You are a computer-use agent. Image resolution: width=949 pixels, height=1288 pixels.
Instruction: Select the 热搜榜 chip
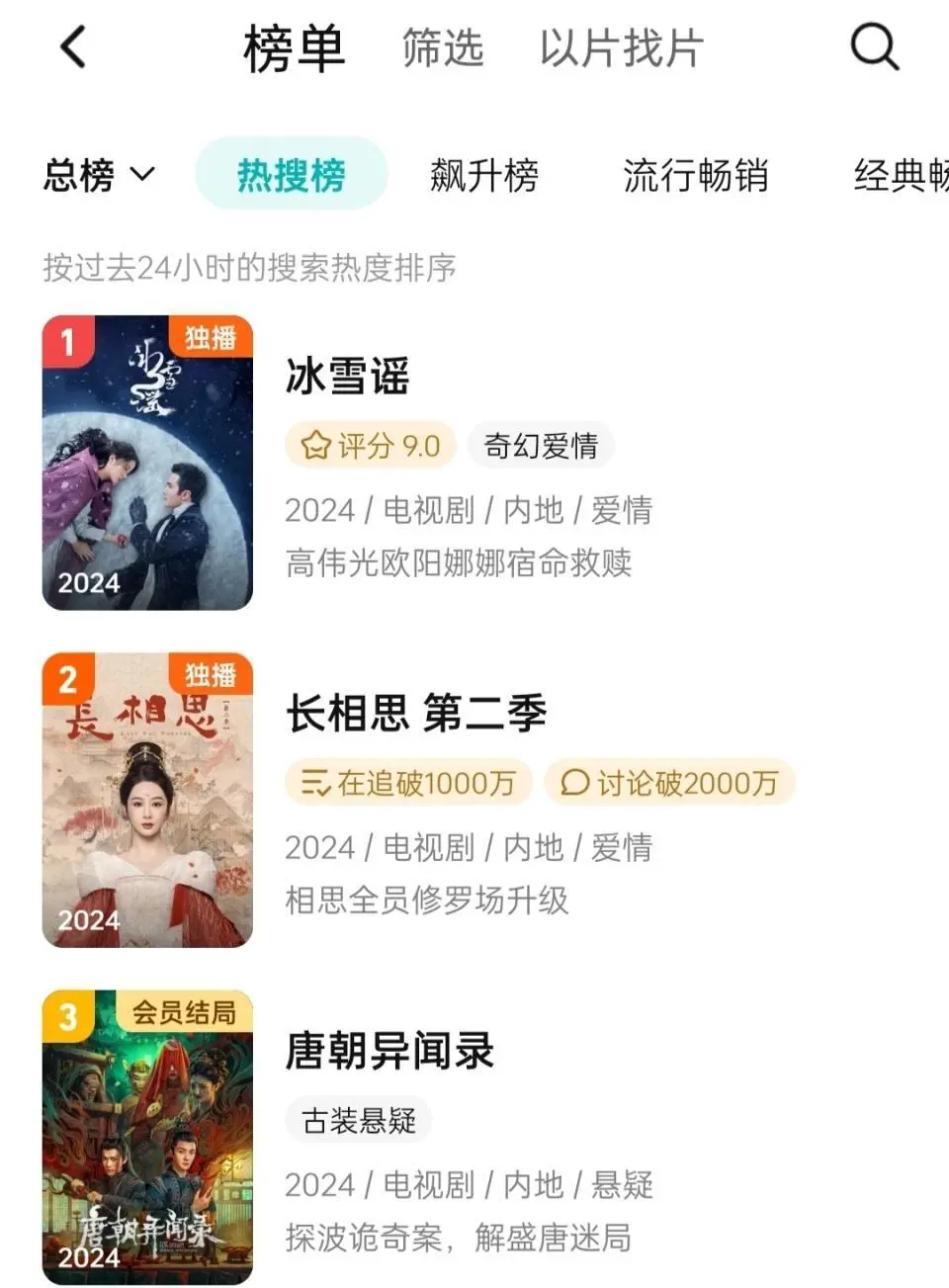pos(291,175)
